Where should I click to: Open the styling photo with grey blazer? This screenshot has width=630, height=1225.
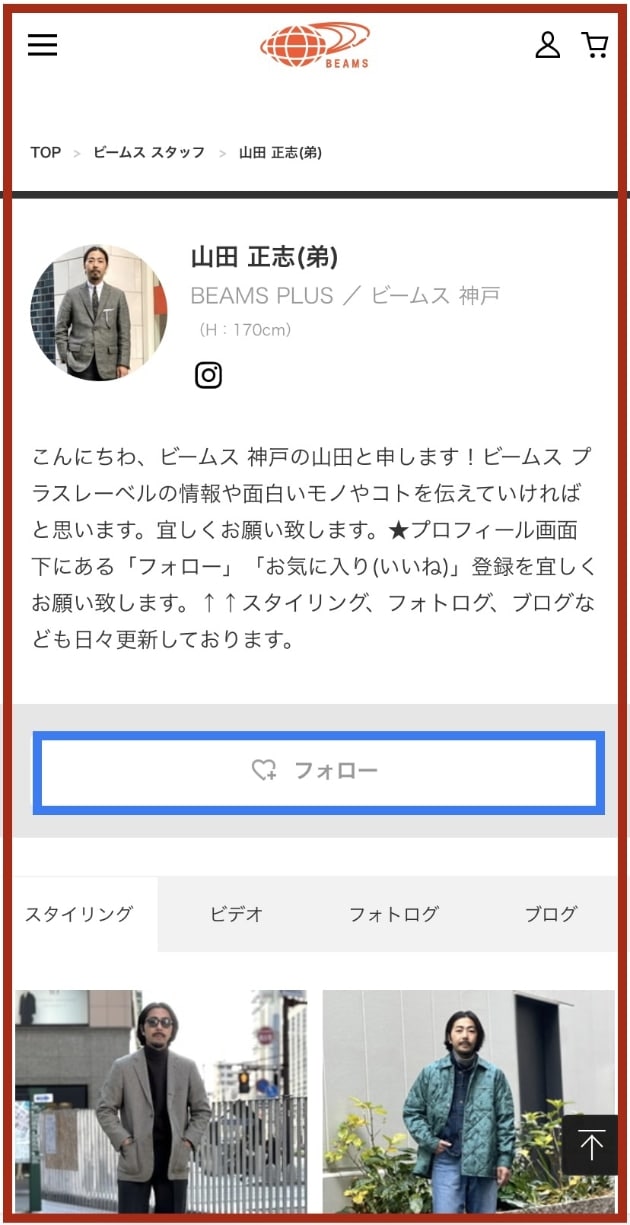pyautogui.click(x=161, y=1100)
